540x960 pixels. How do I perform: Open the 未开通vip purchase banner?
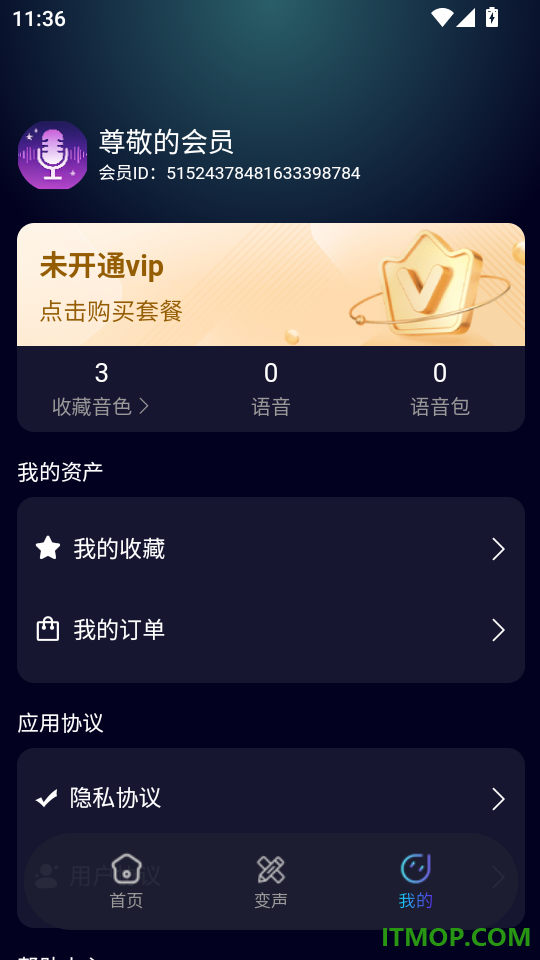271,285
